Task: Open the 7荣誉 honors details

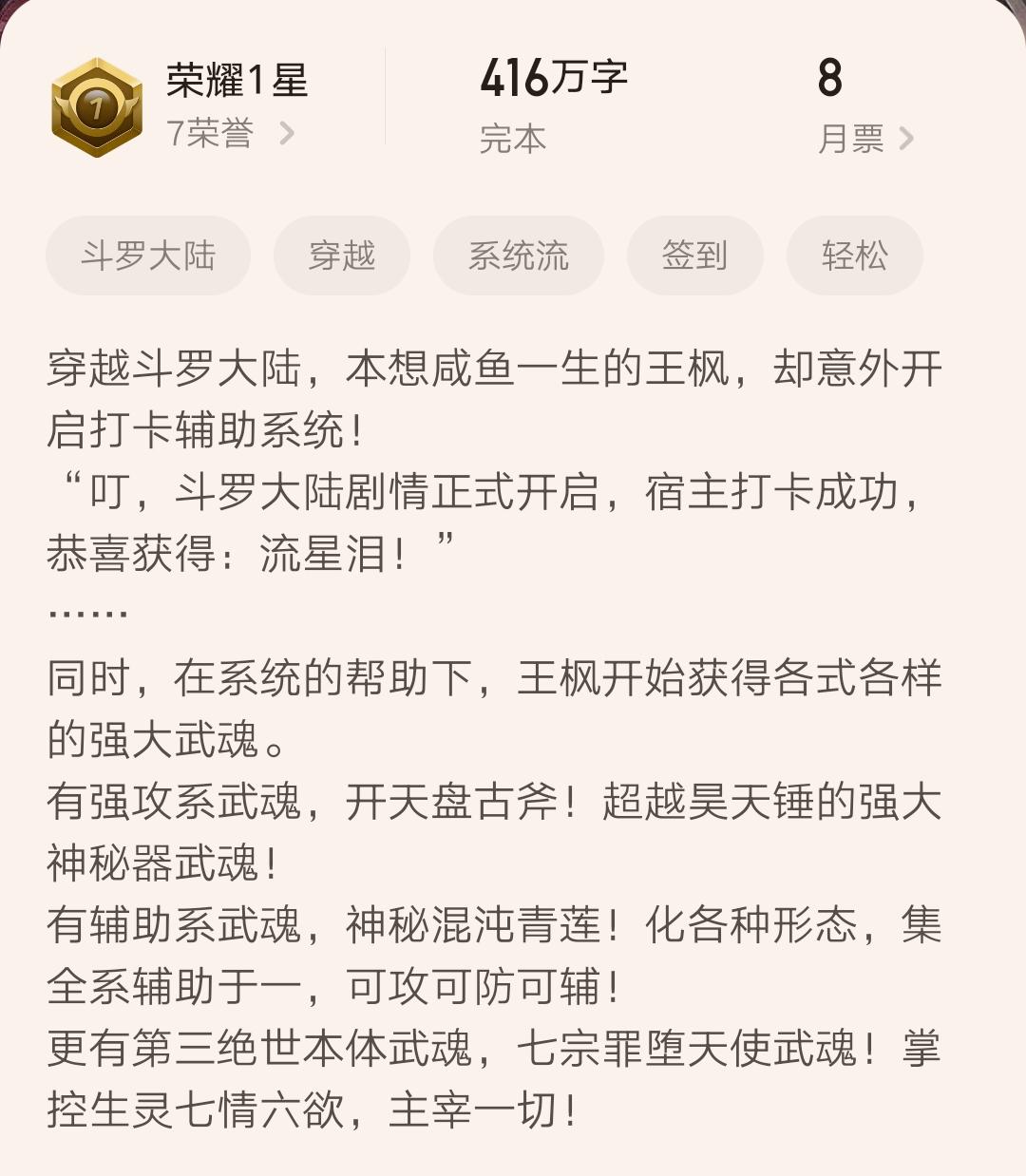Action: [230, 133]
